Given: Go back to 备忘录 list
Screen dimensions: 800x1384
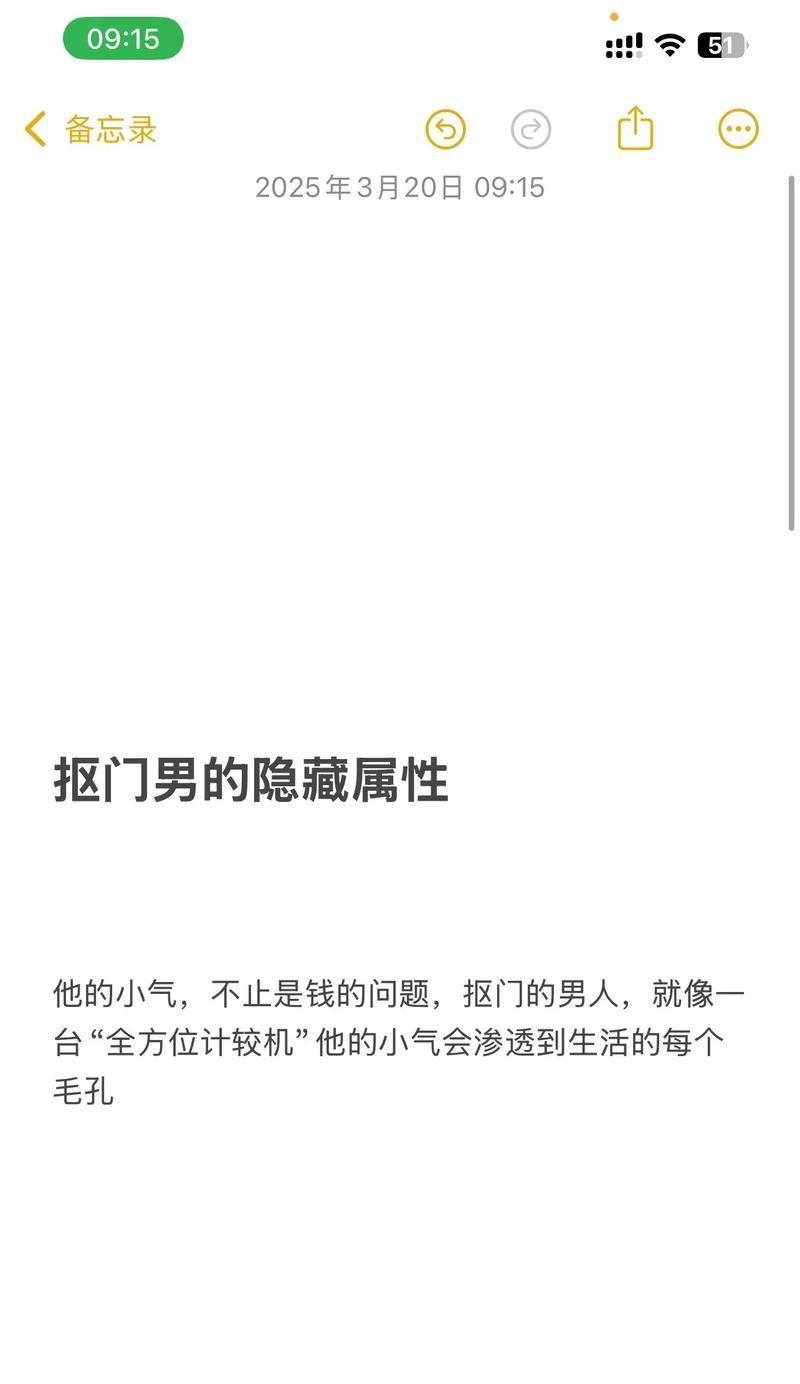Looking at the screenshot, I should coord(91,129).
